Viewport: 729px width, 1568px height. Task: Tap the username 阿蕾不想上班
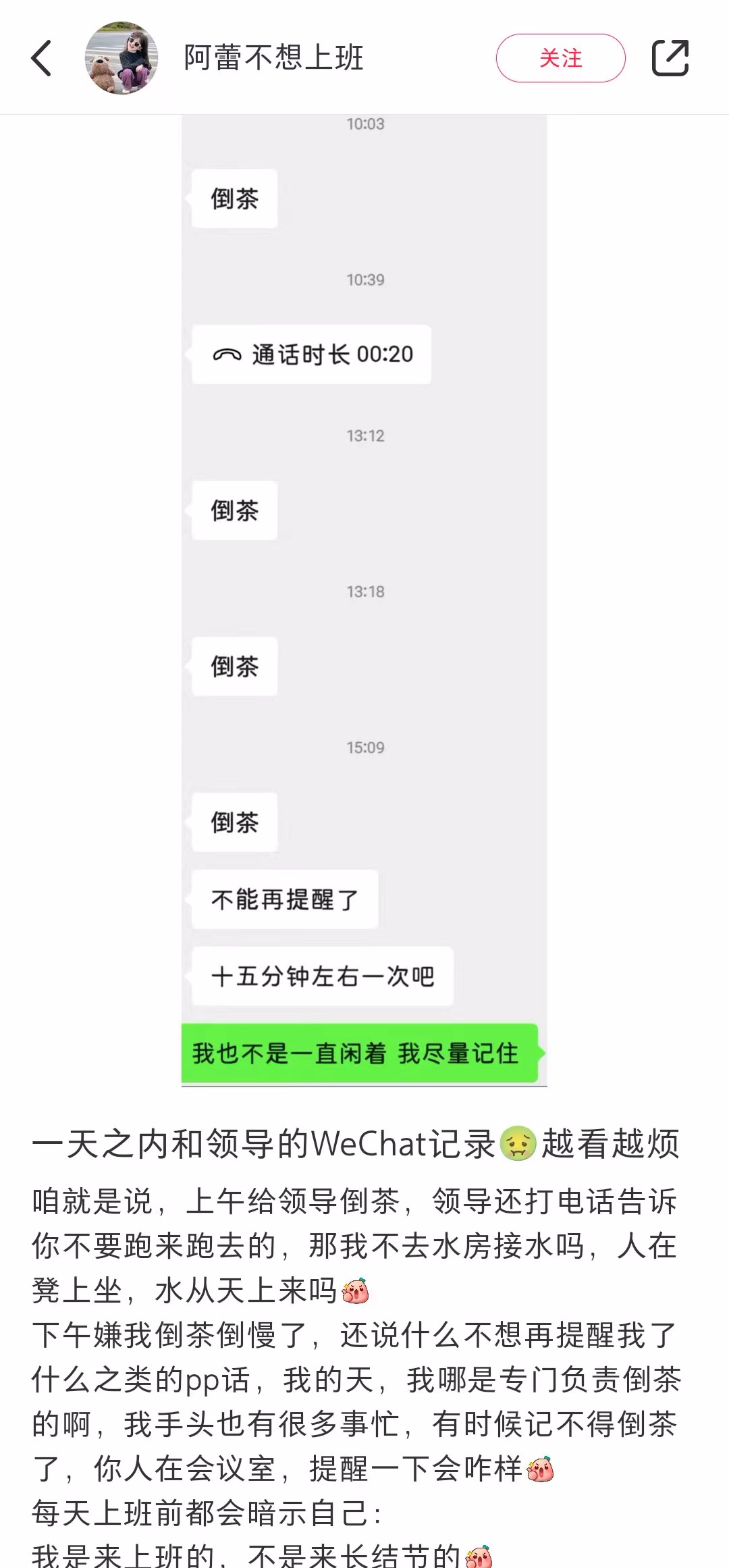coord(273,58)
